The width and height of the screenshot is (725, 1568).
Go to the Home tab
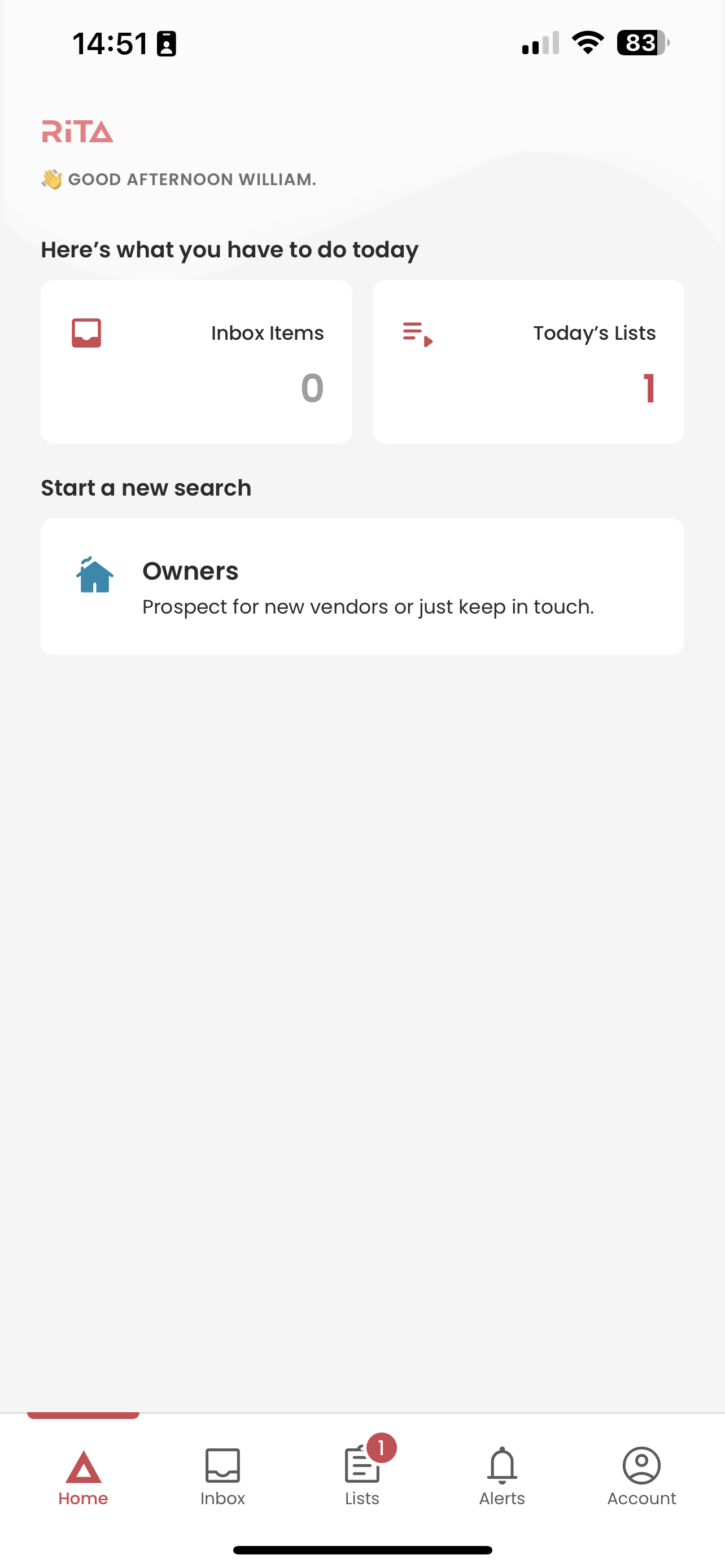(x=84, y=1477)
